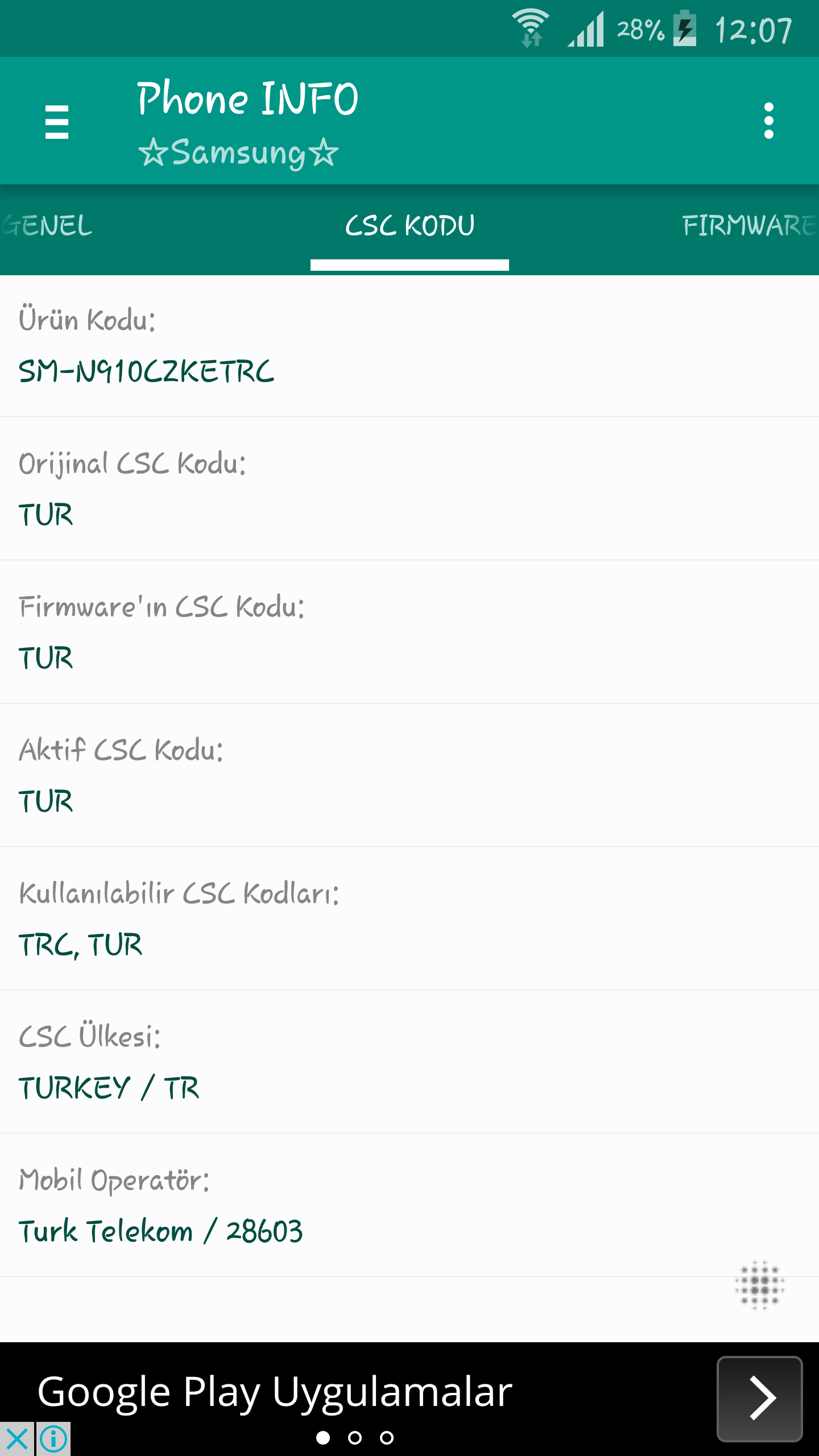Screen dimensions: 819x1456
Task: Open the overflow menu
Action: (768, 121)
